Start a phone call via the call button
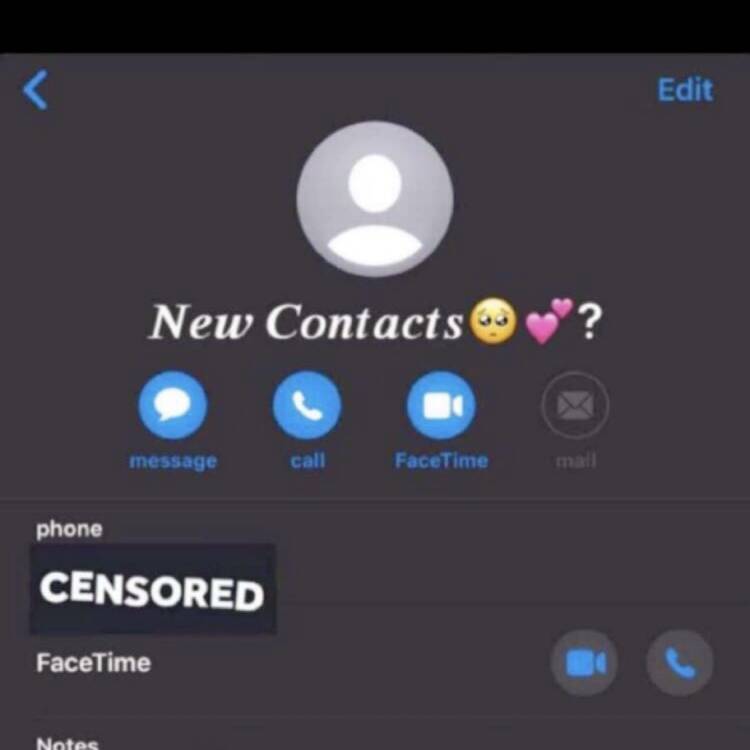750x750 pixels. click(x=307, y=405)
